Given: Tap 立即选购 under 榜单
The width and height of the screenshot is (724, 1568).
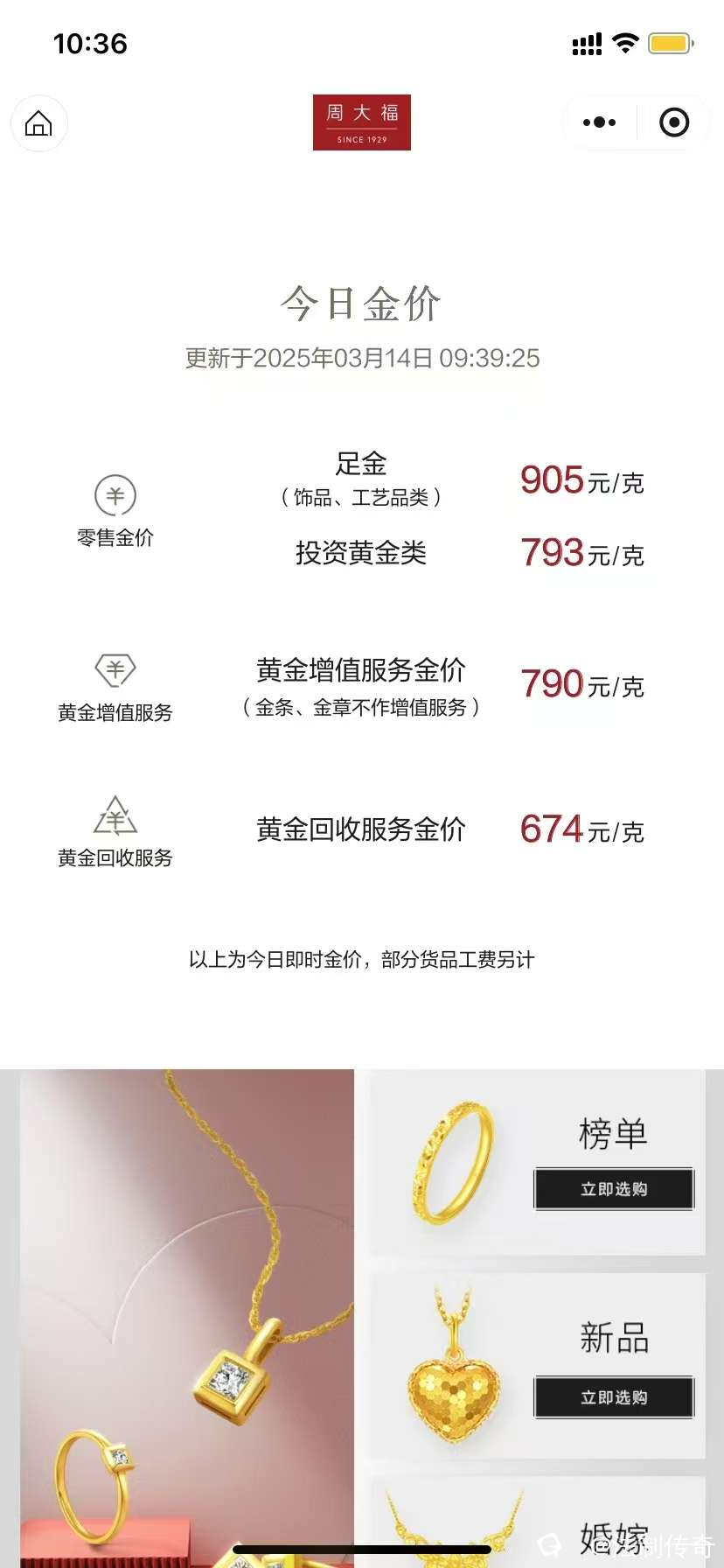Looking at the screenshot, I should [613, 1189].
